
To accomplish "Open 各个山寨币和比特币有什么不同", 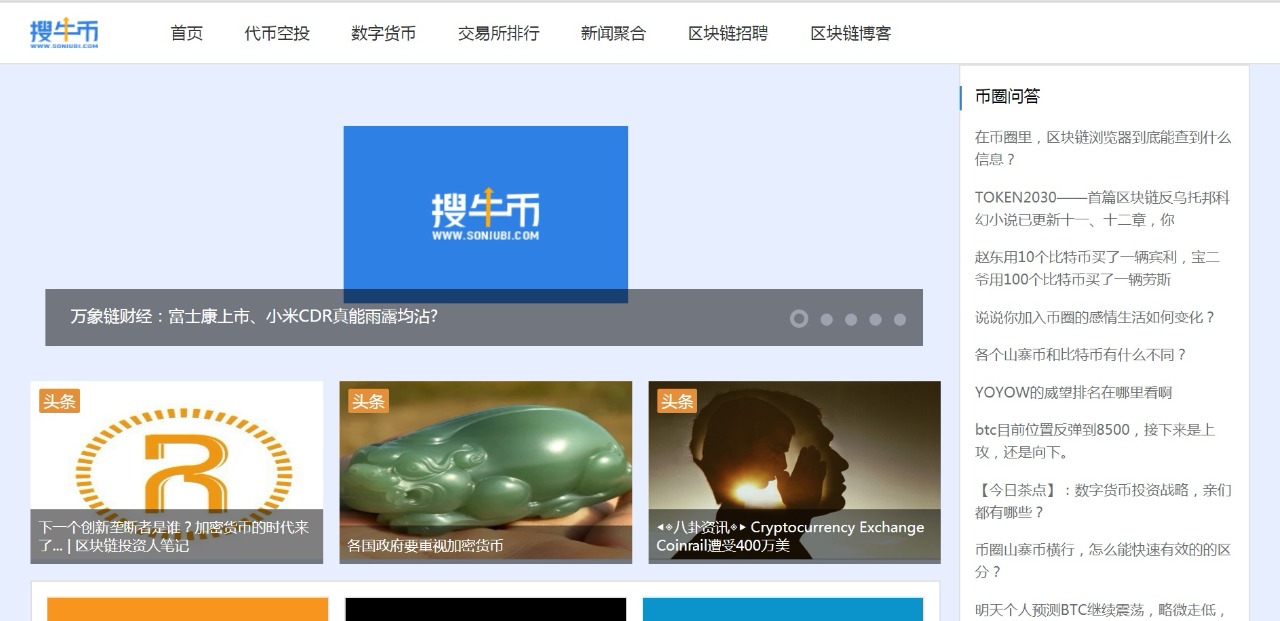I will pos(1080,355).
